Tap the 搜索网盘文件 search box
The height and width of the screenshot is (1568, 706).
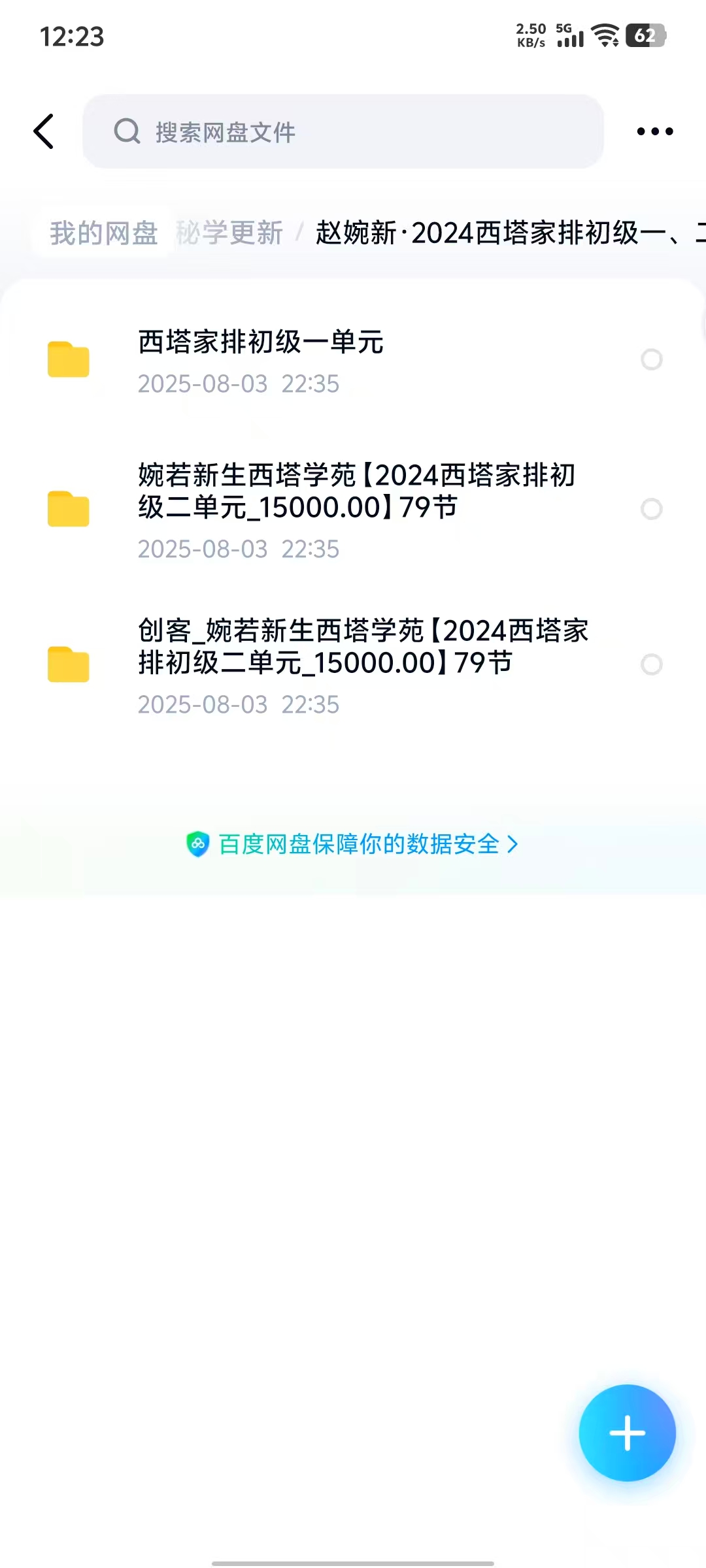[343, 131]
